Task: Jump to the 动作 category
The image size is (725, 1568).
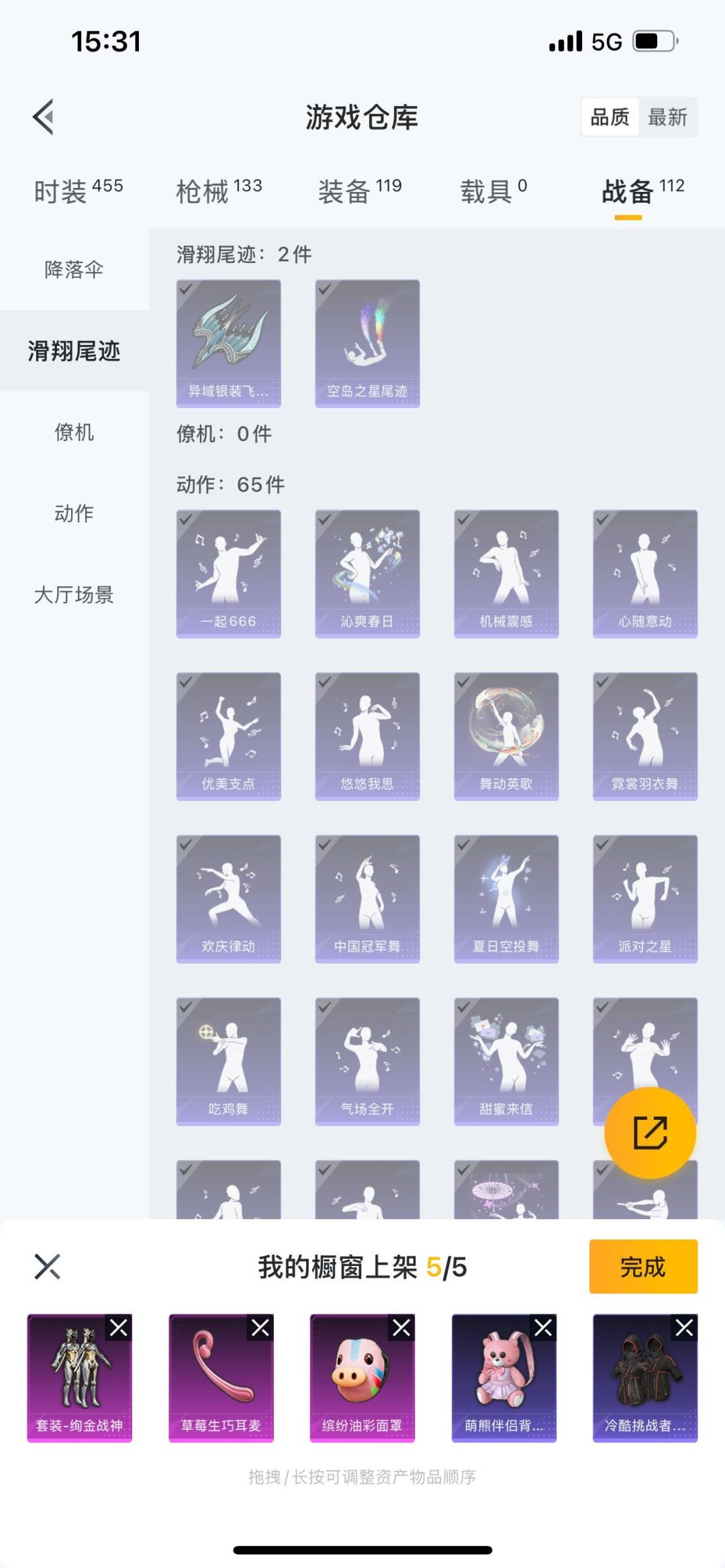Action: tap(74, 513)
